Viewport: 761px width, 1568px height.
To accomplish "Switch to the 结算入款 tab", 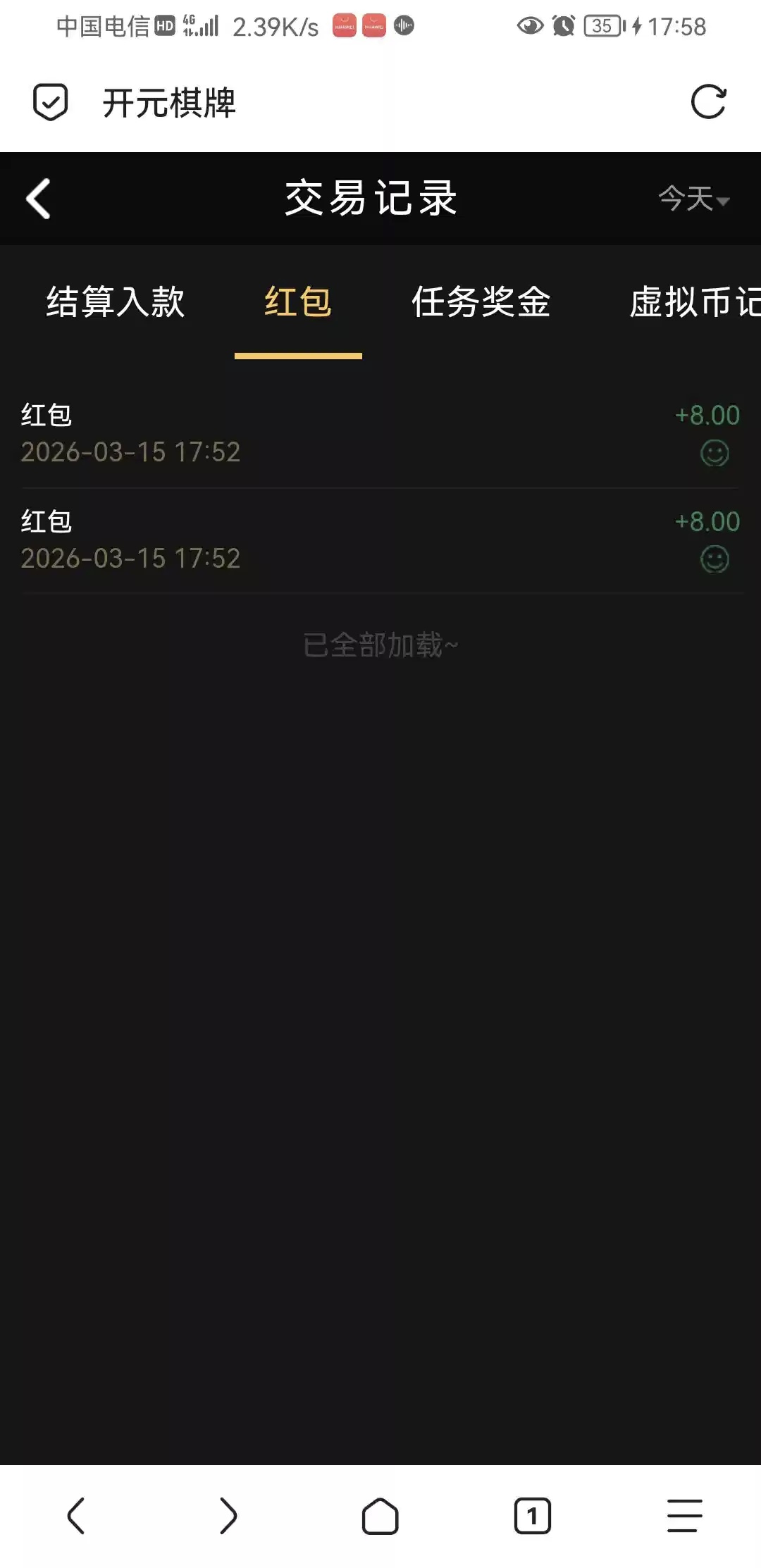I will [116, 302].
